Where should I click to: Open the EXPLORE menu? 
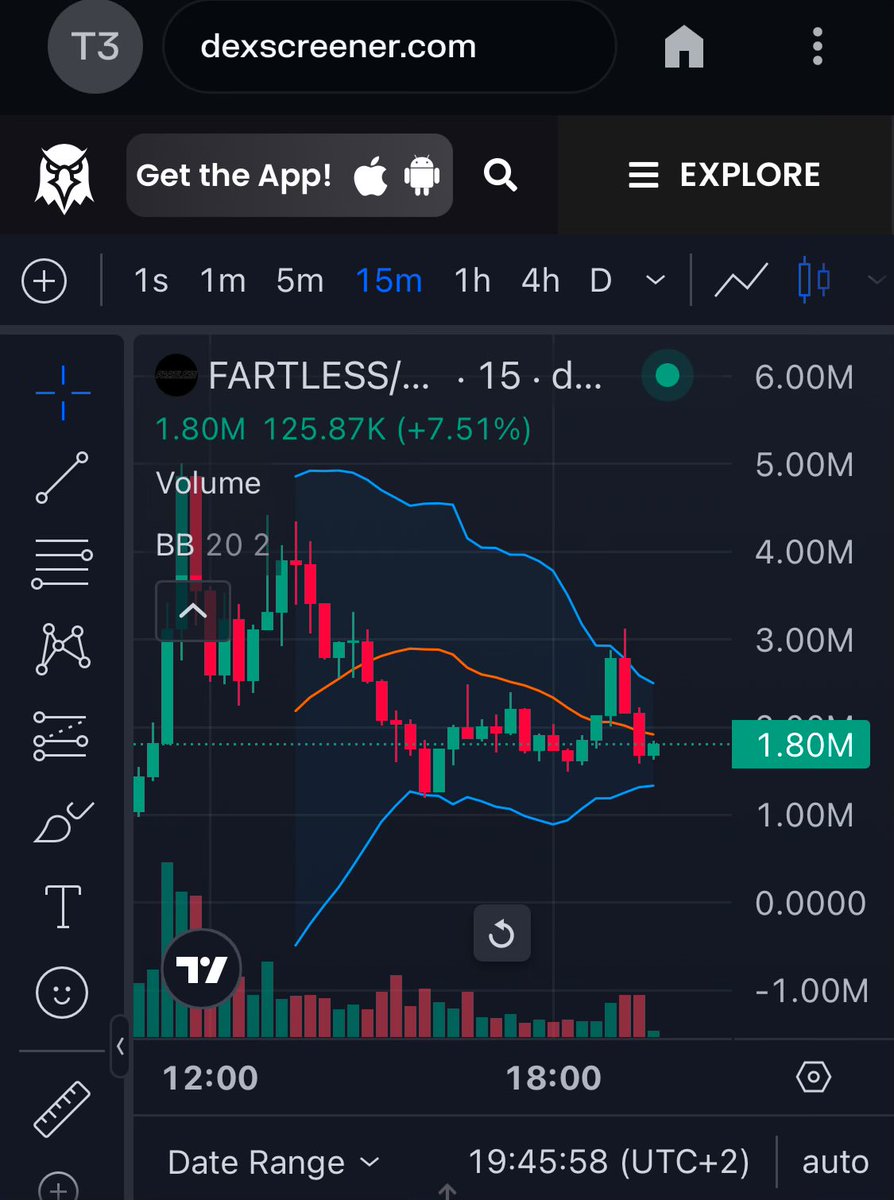click(x=725, y=175)
